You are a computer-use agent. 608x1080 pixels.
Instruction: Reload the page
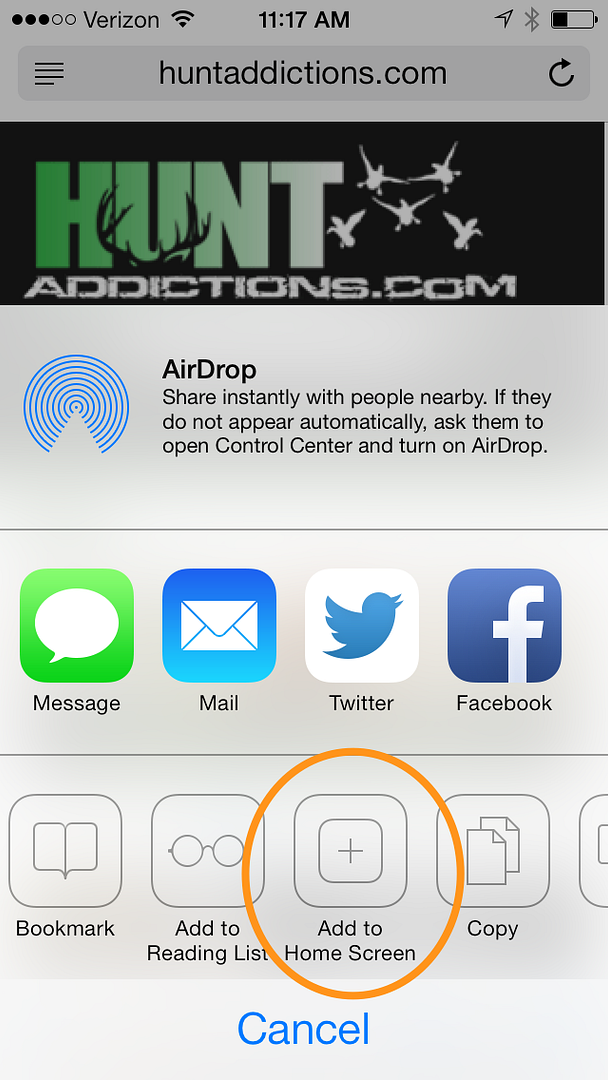click(x=561, y=73)
